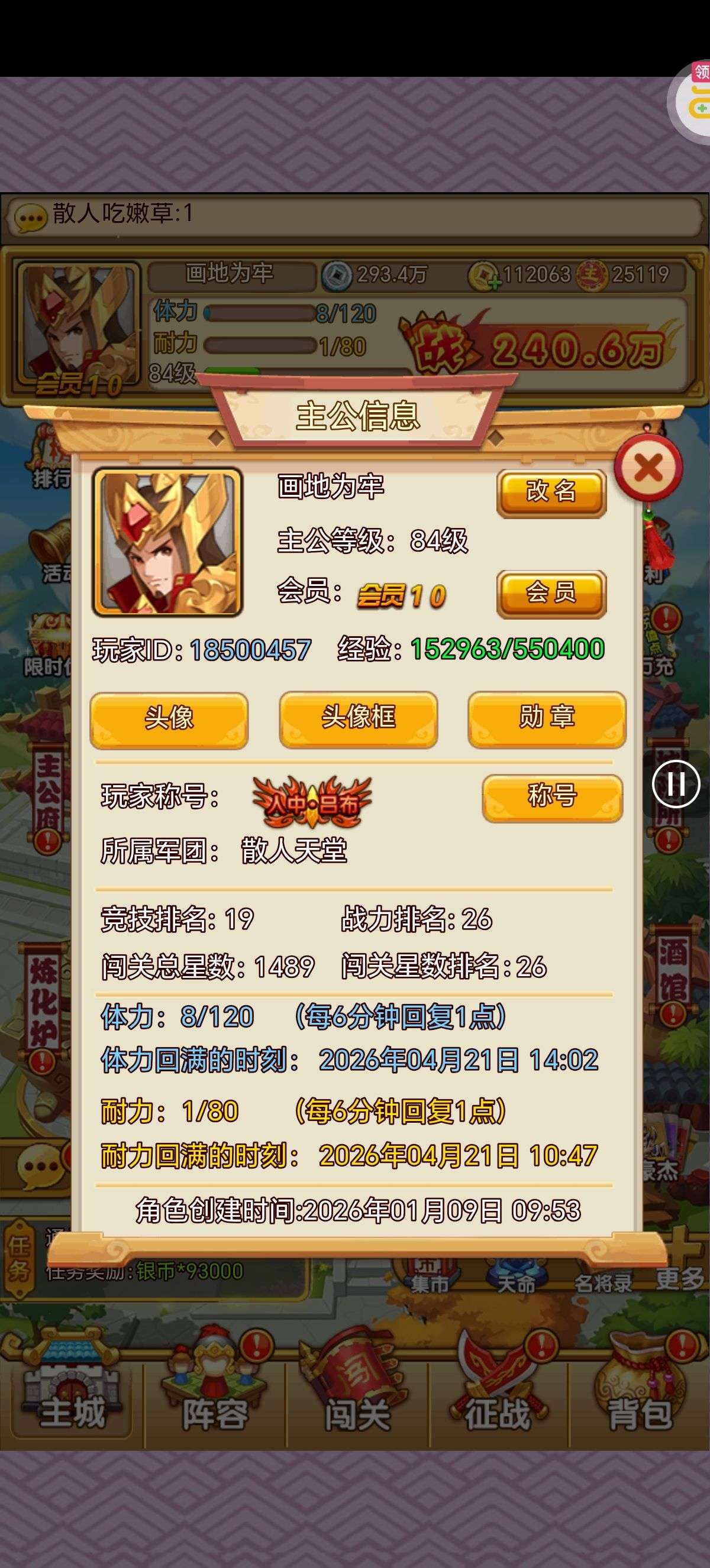Viewport: 710px width, 1568px height.
Task: Open the 会员 membership button
Action: pyautogui.click(x=551, y=594)
